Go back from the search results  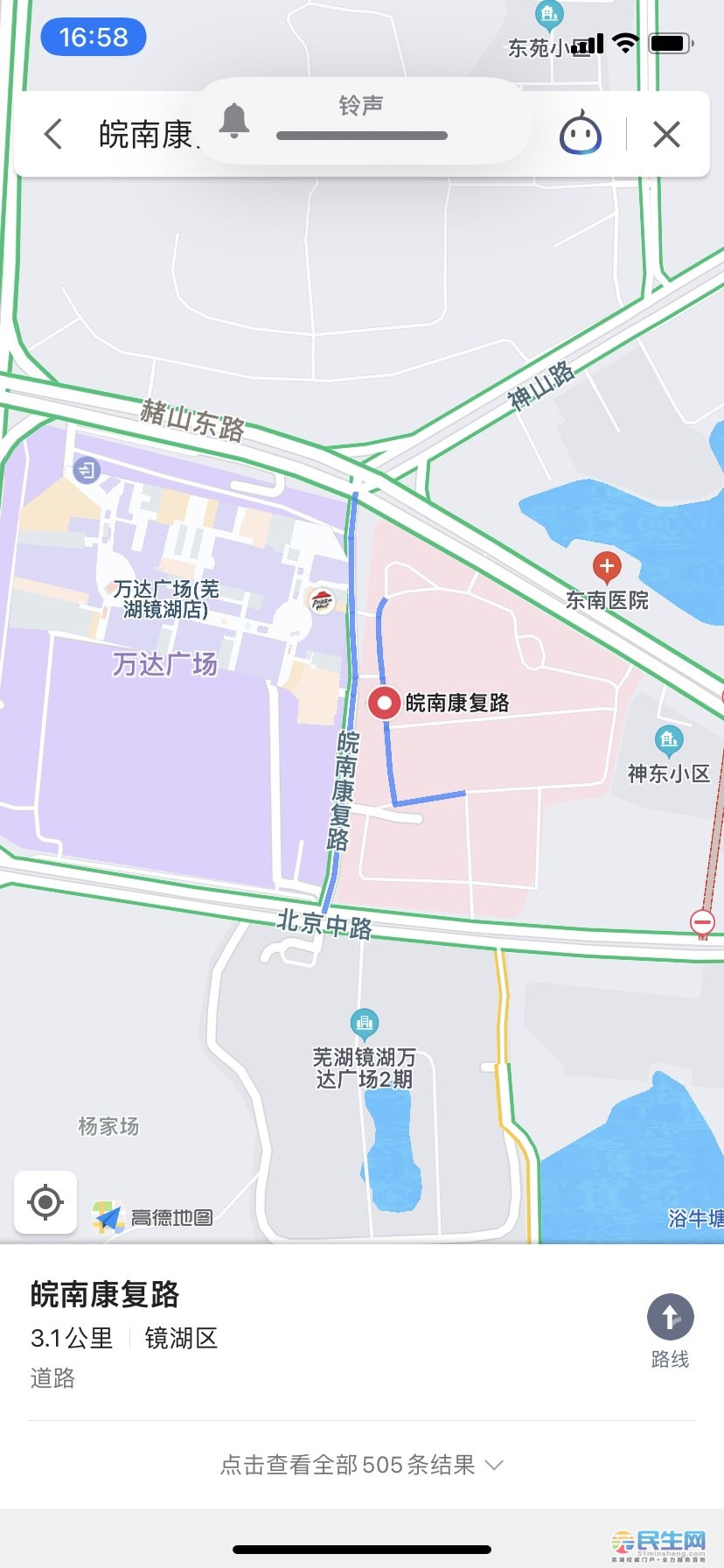pos(53,135)
